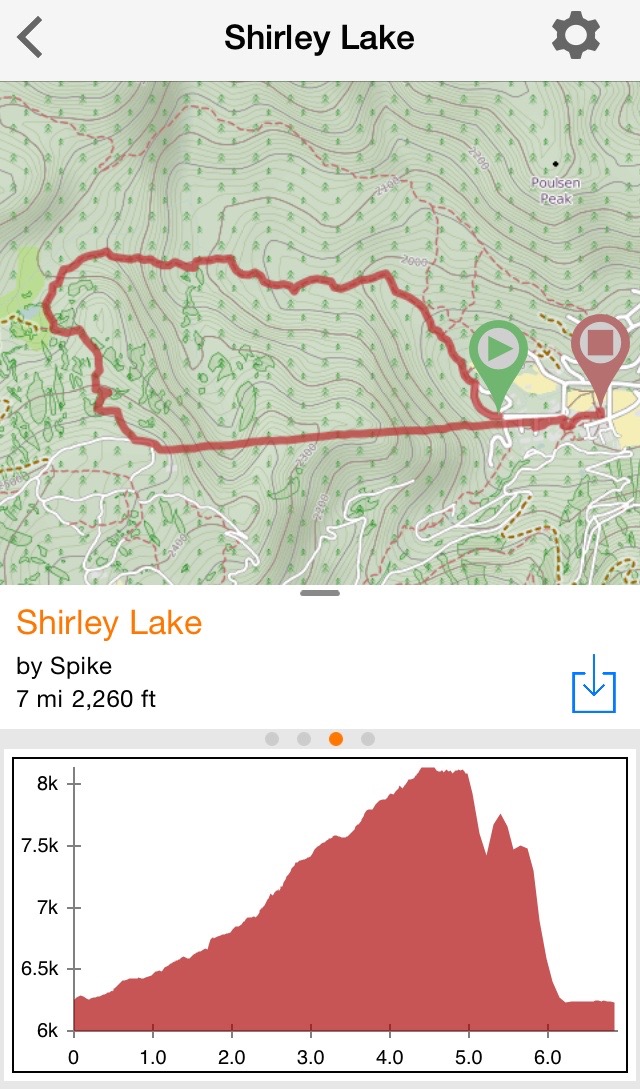Tap the drawer handle below the map
The width and height of the screenshot is (640, 1089).
click(320, 593)
